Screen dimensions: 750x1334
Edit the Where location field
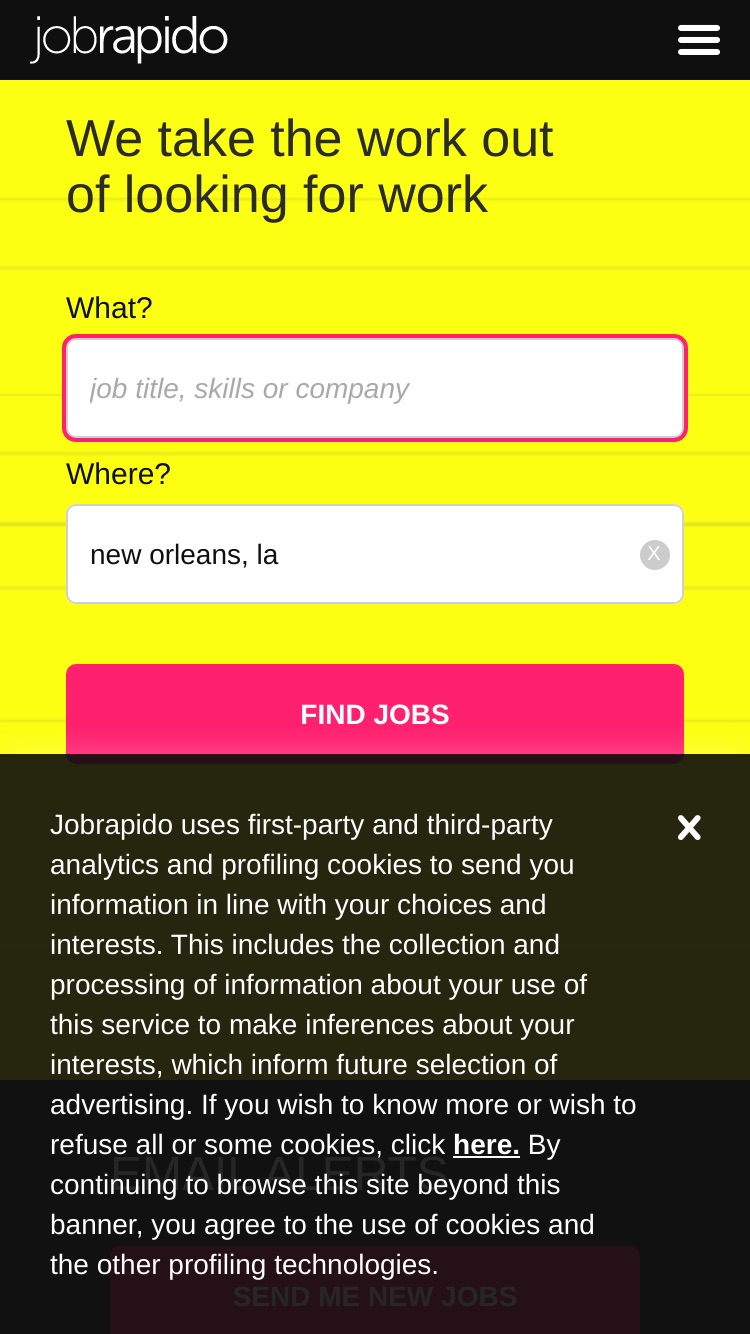point(375,554)
